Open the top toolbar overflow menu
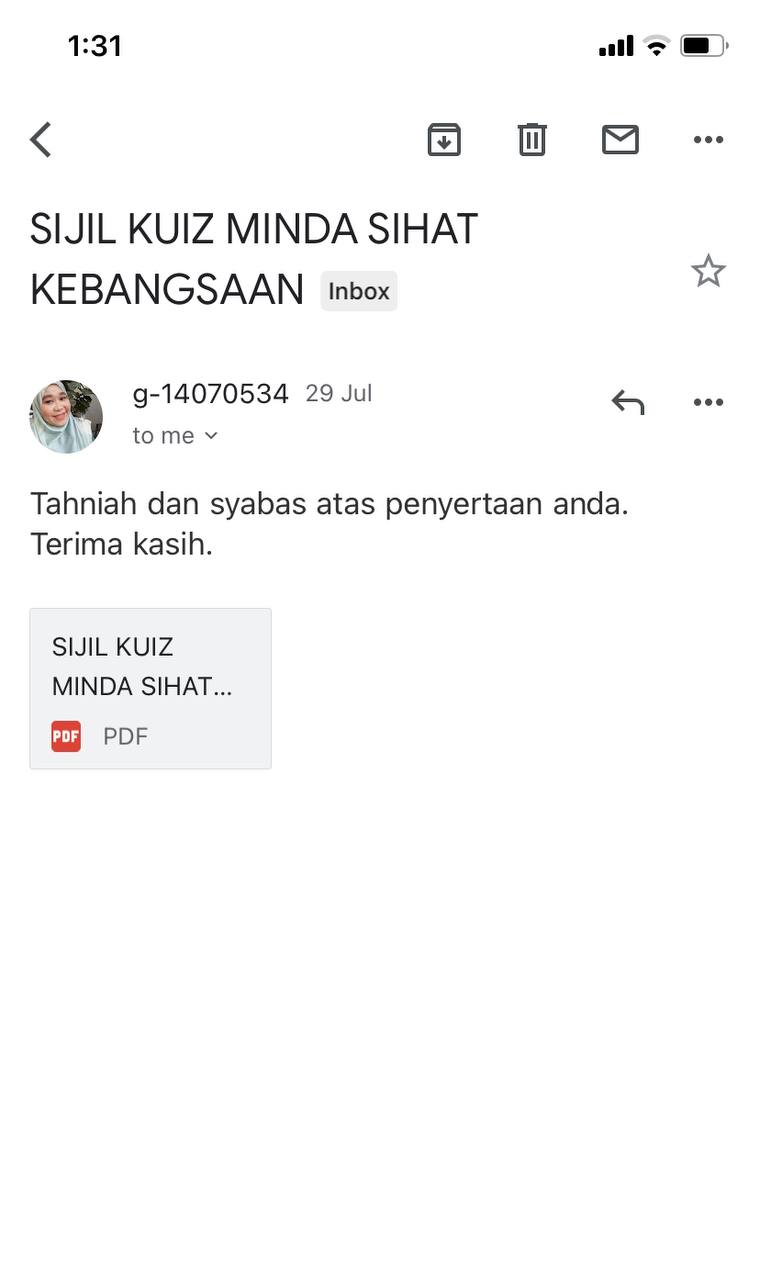760x1280 pixels. point(708,140)
